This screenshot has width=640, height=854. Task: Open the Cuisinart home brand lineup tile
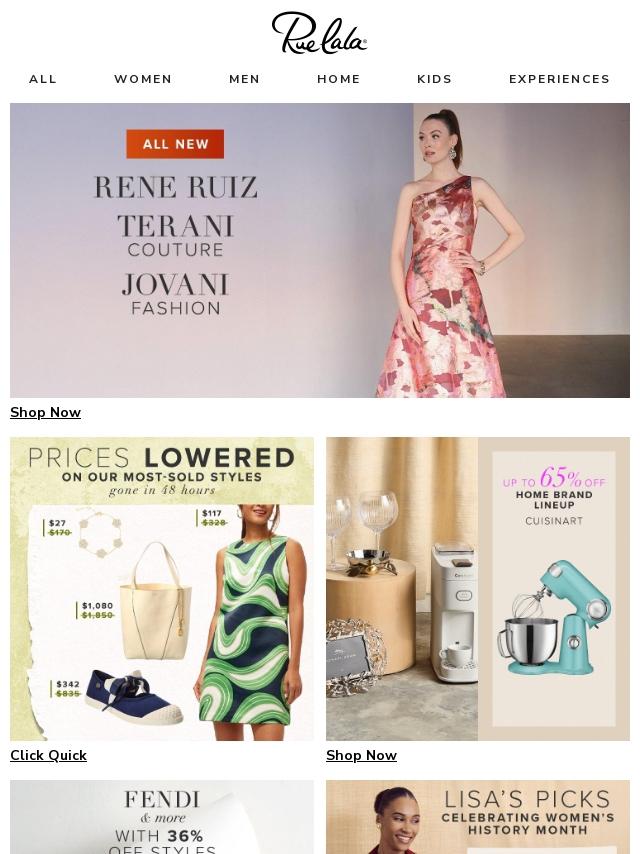click(478, 588)
